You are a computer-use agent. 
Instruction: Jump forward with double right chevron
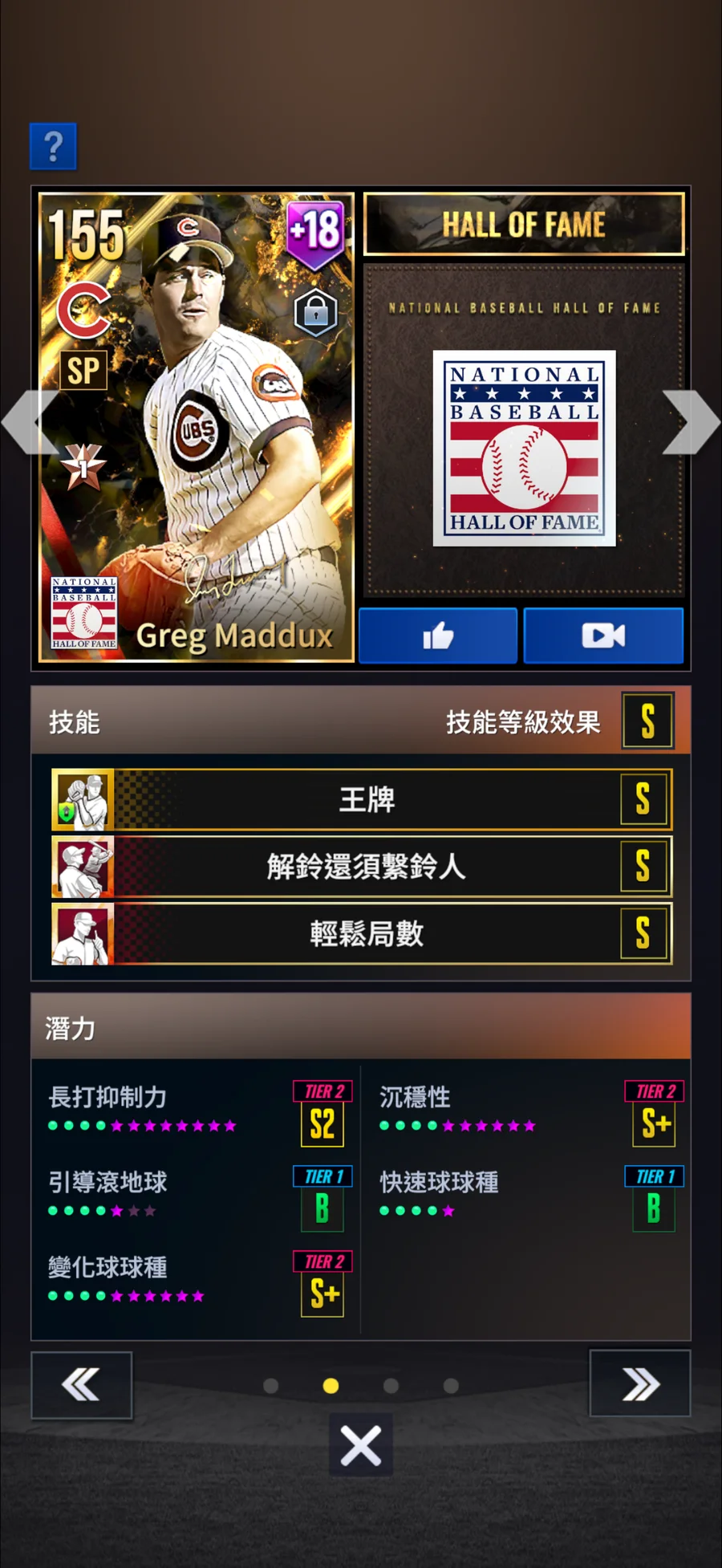click(639, 1383)
